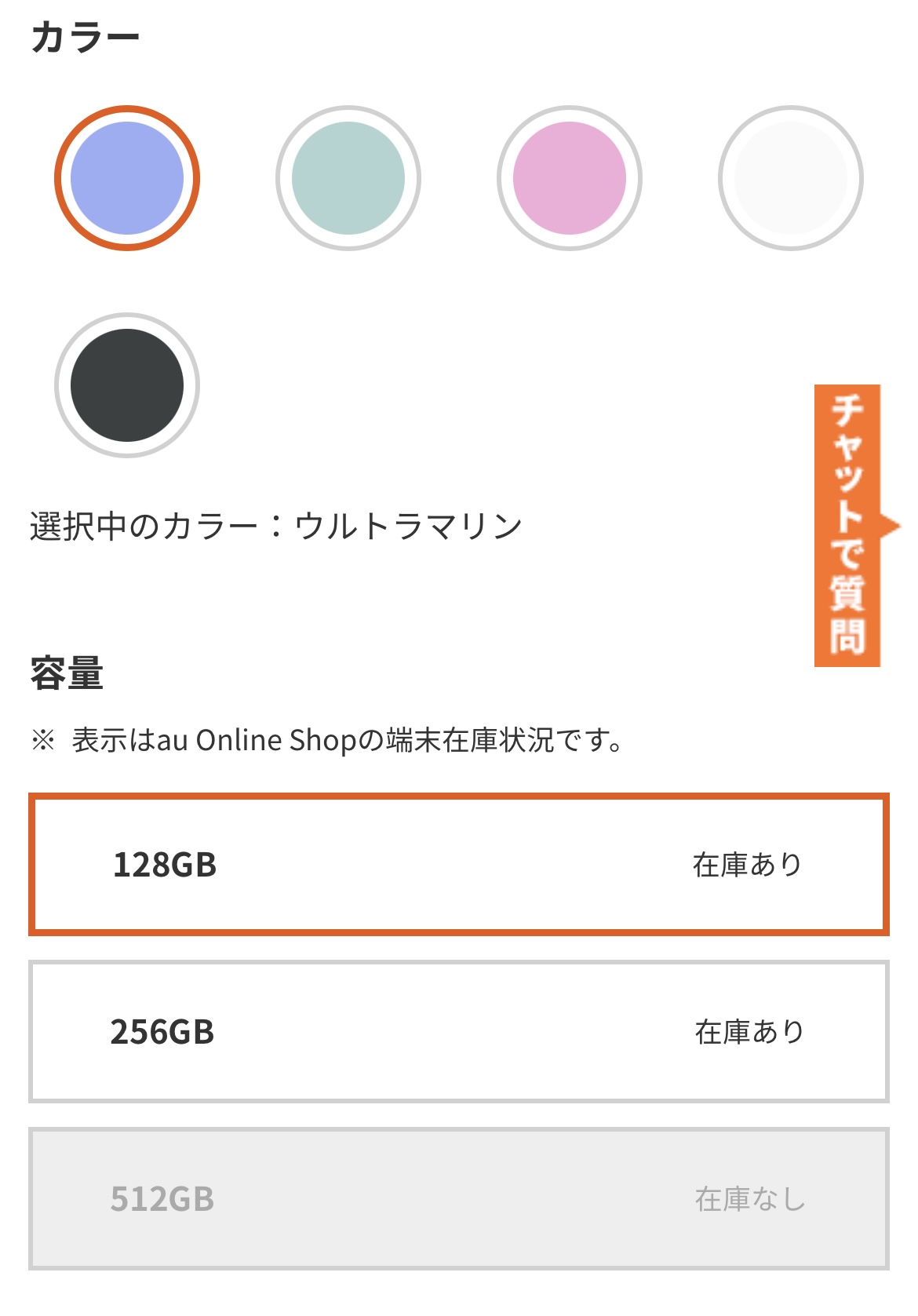Click the 512GB out-of-stock option
This screenshot has height=1316, width=918.
[459, 1198]
